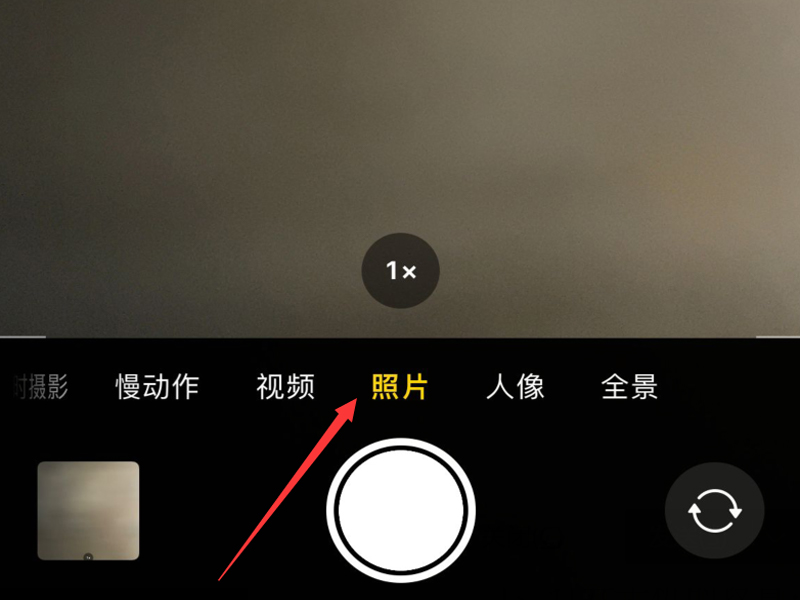Take a photo with the shutter button

(x=400, y=510)
